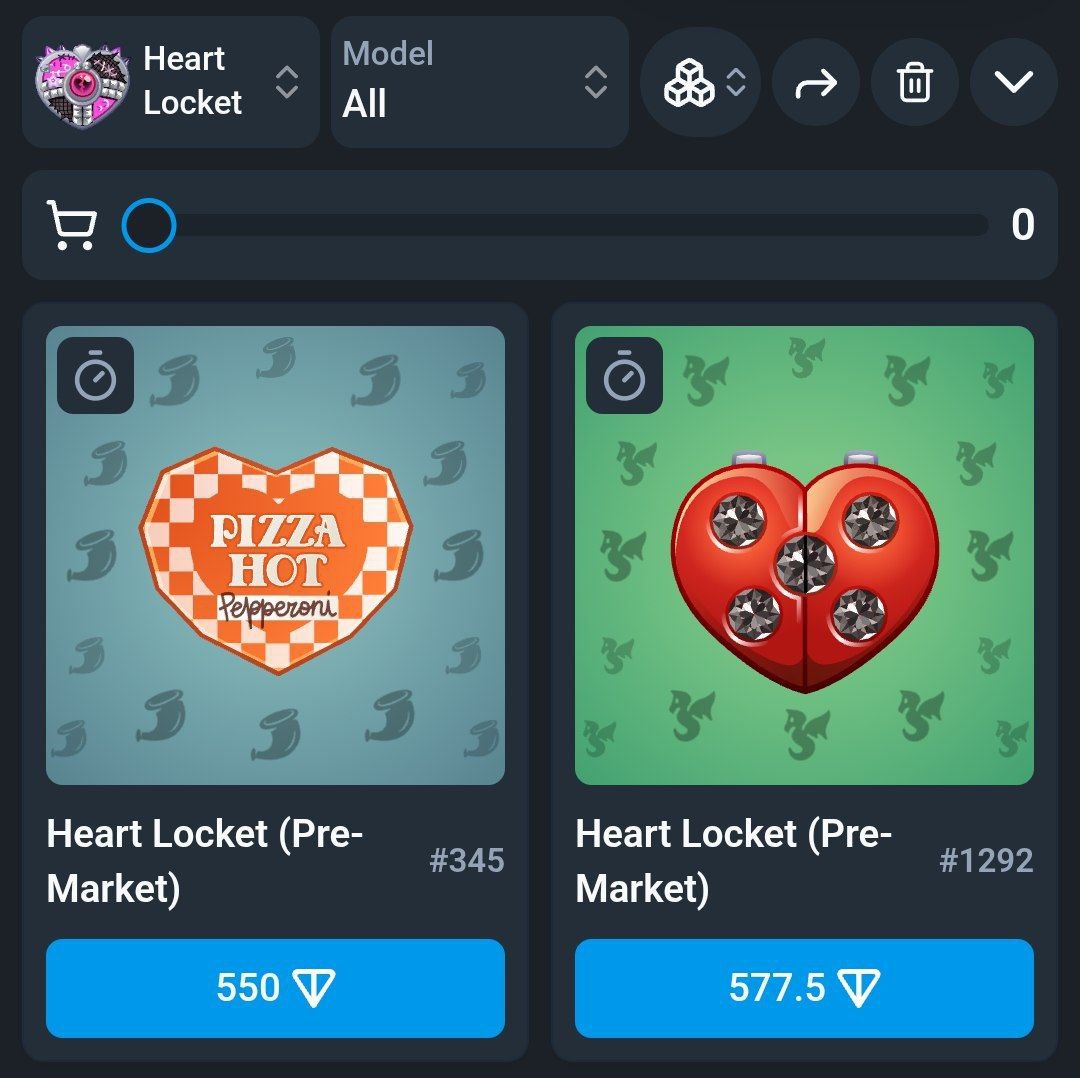This screenshot has width=1080, height=1078.
Task: Open the Heart Locket gift dropdown
Action: pos(170,82)
